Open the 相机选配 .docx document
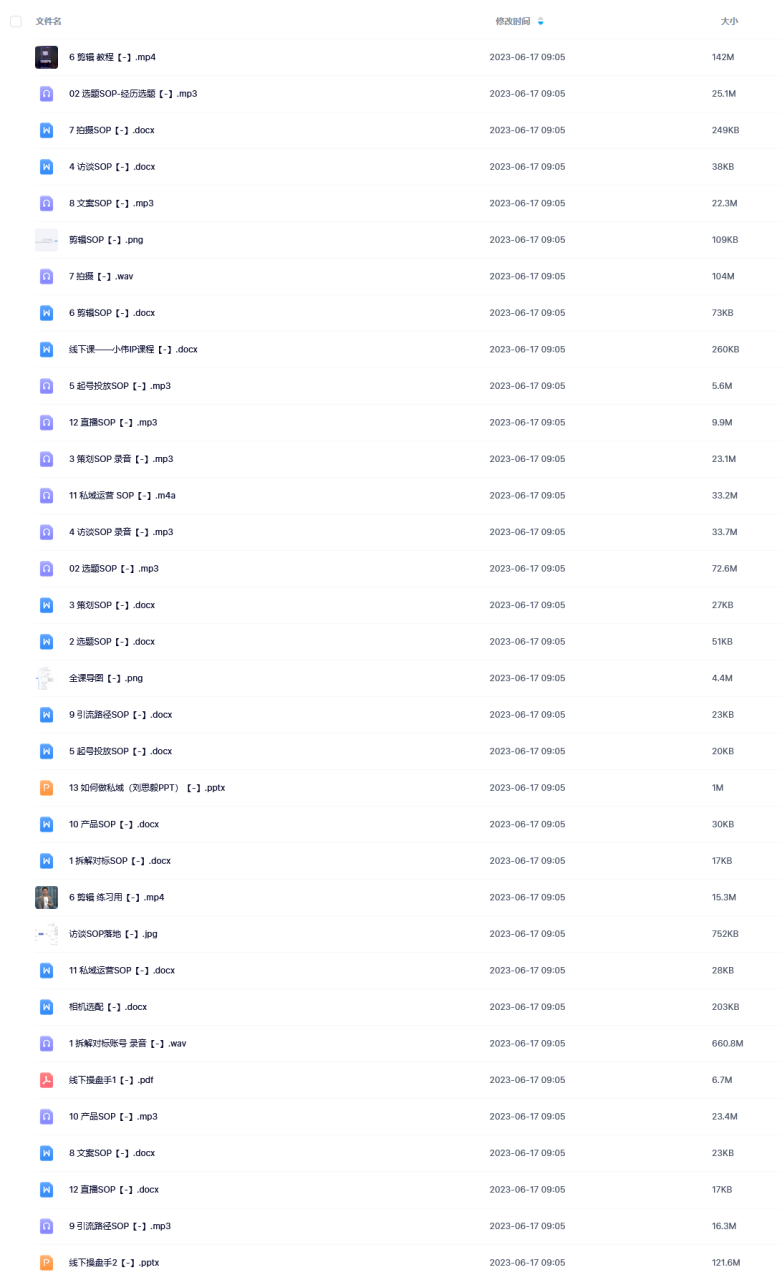Viewport: 782px width, 1280px height. 108,1007
